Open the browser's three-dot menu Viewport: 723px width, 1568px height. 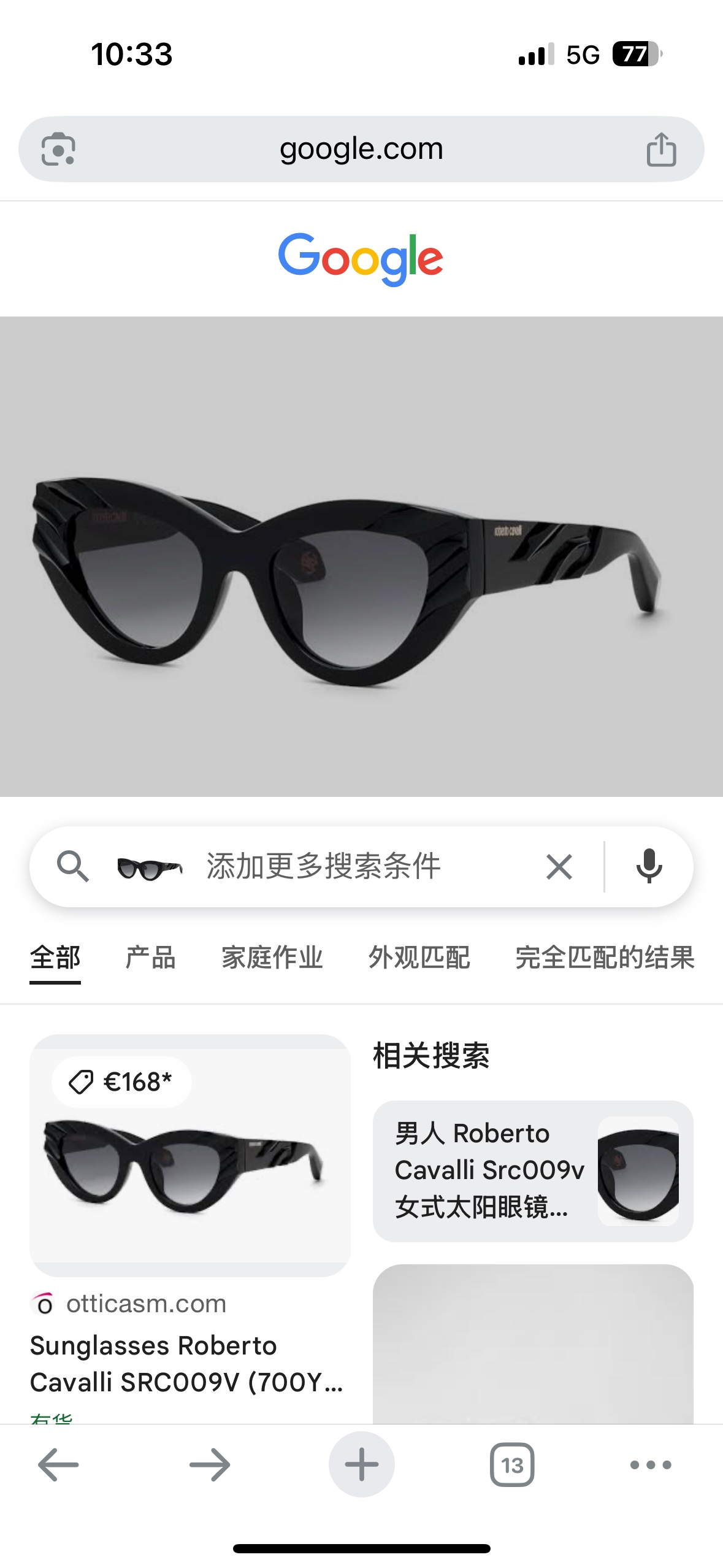click(x=651, y=1465)
